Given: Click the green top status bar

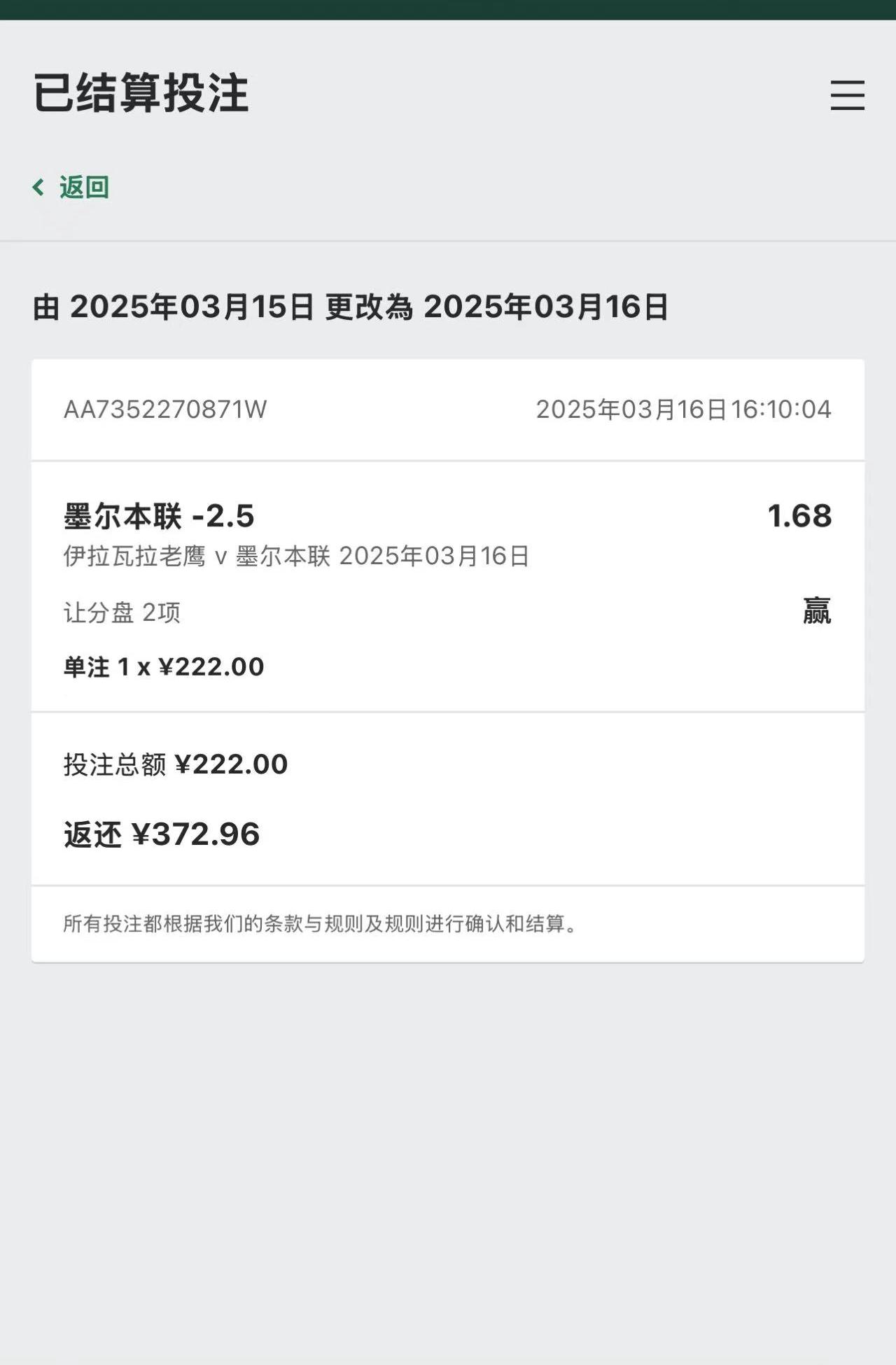Looking at the screenshot, I should (448, 10).
